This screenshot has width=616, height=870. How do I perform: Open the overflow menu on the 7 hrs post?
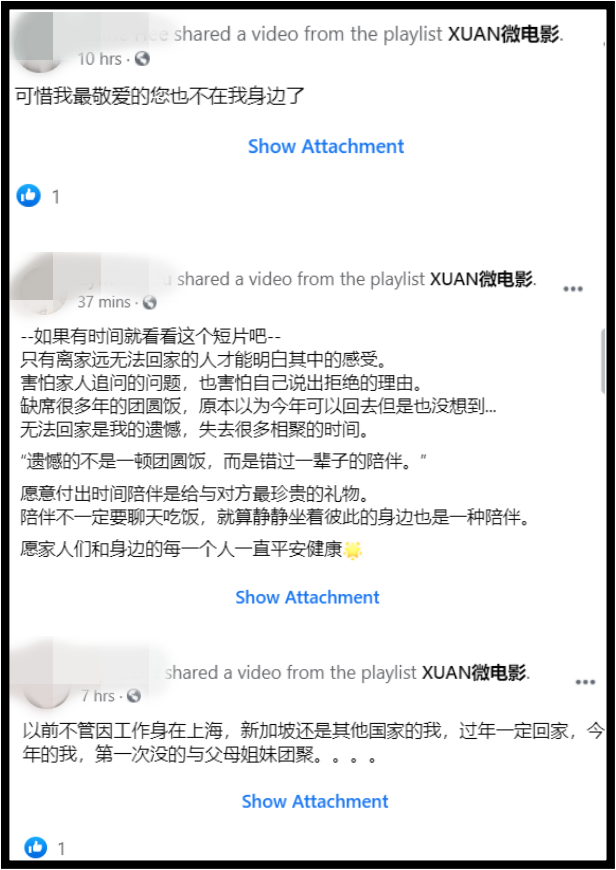tap(585, 682)
